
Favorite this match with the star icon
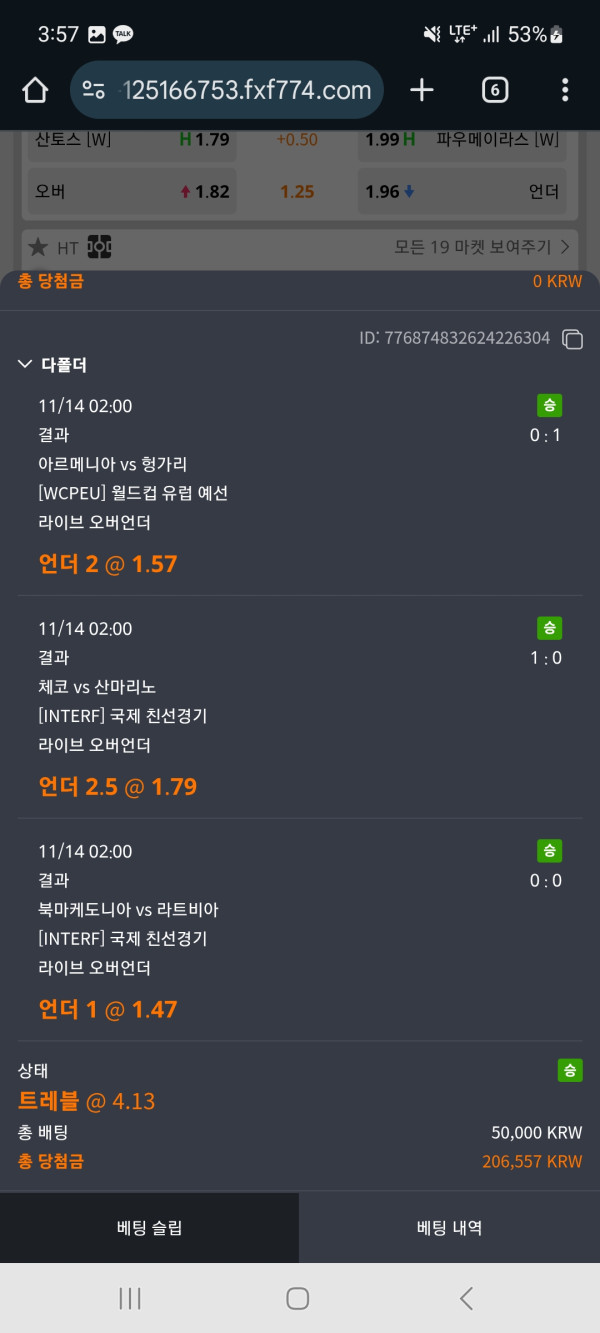39,247
